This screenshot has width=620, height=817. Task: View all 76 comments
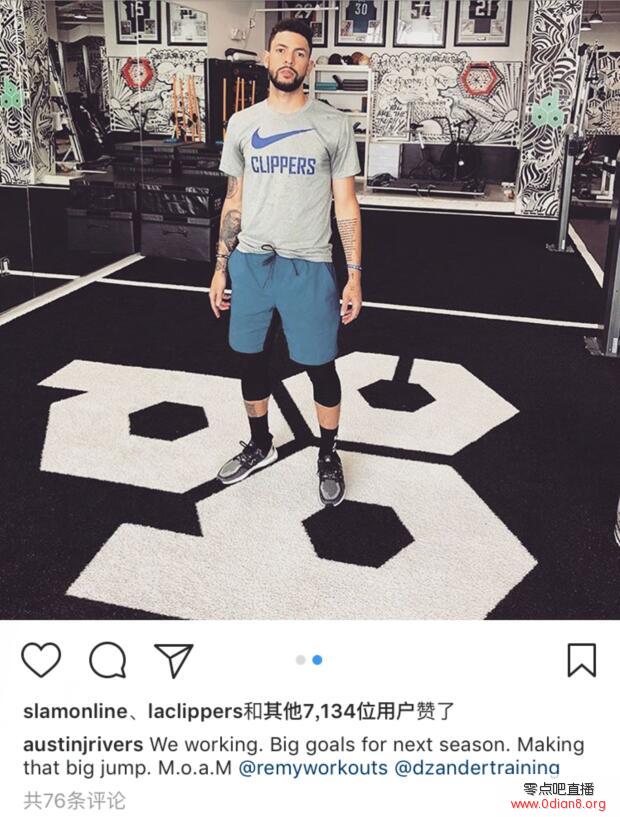[75, 800]
